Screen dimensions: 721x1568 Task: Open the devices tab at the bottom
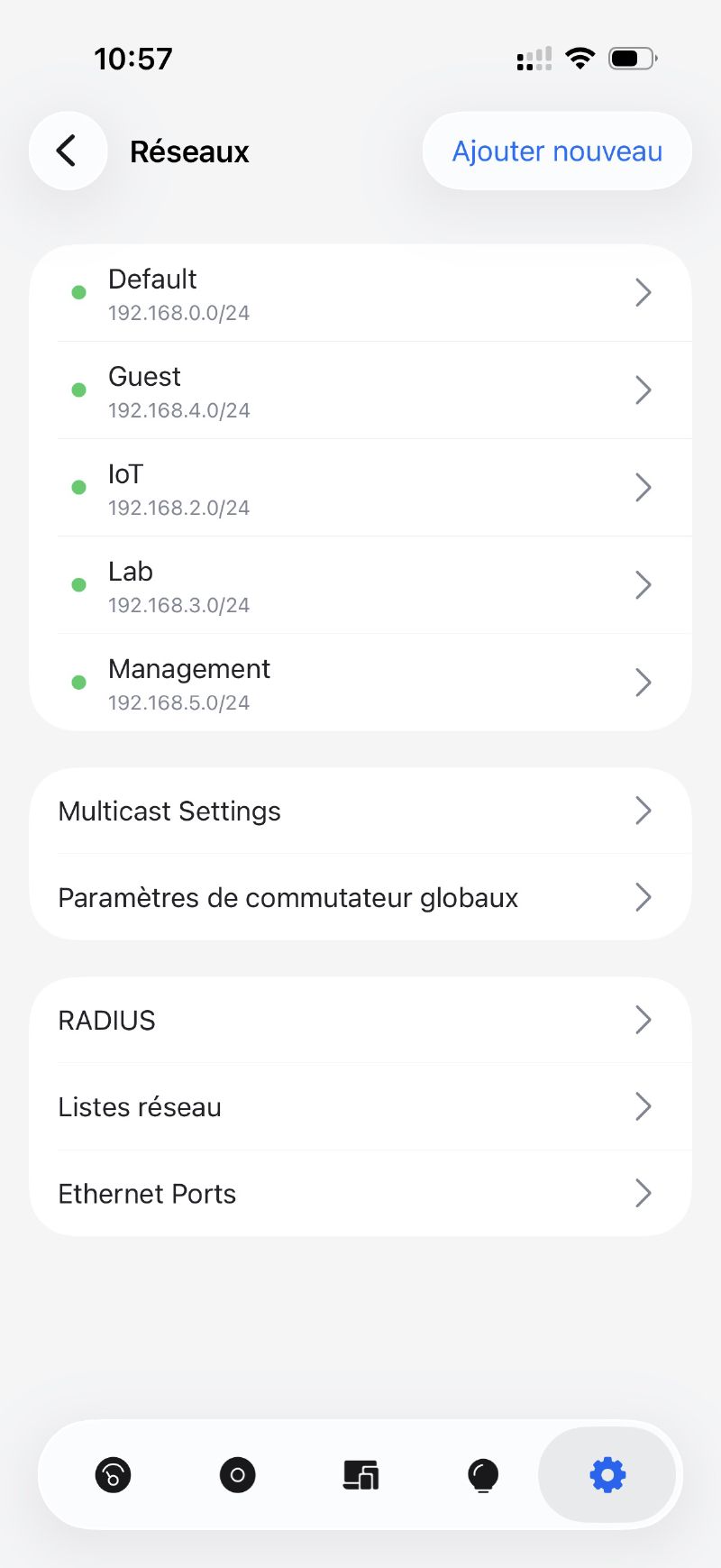[360, 1475]
